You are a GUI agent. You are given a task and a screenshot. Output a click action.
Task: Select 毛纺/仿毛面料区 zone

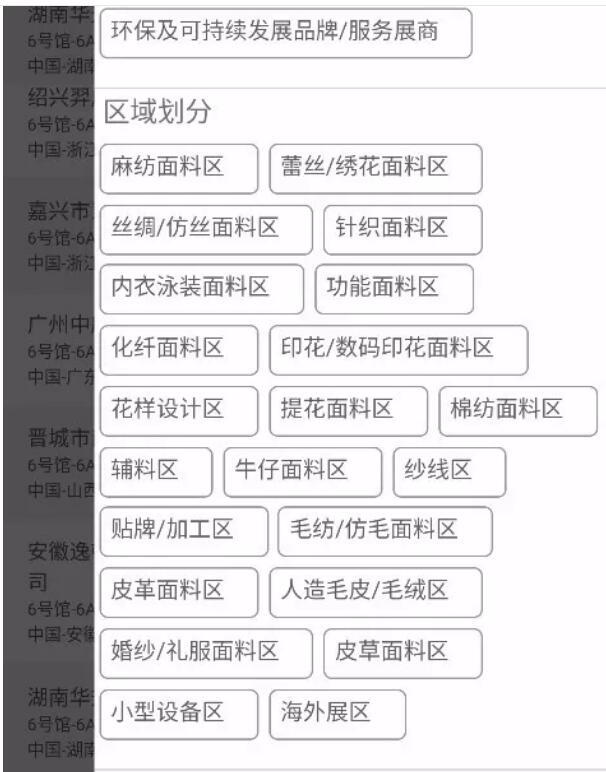384,531
